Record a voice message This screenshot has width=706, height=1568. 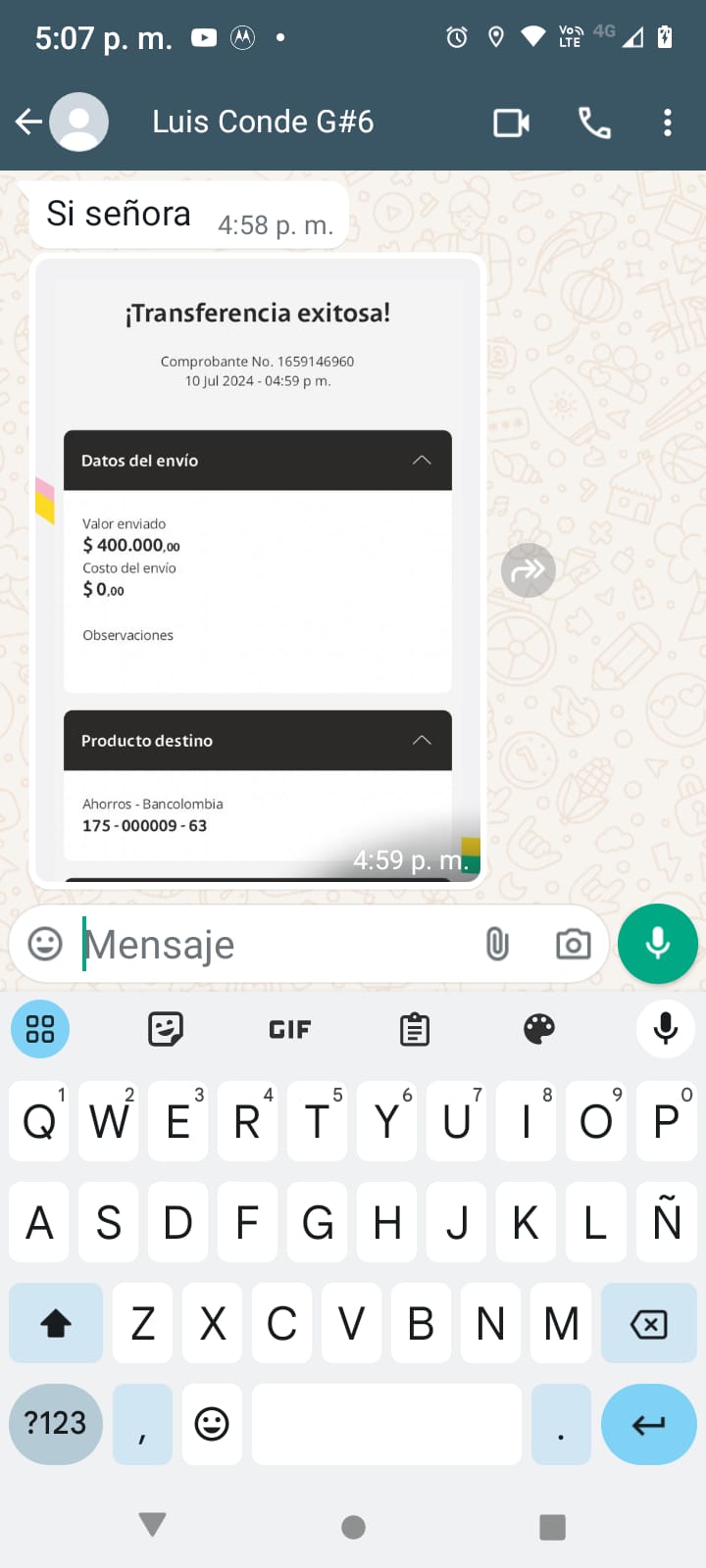pos(657,944)
